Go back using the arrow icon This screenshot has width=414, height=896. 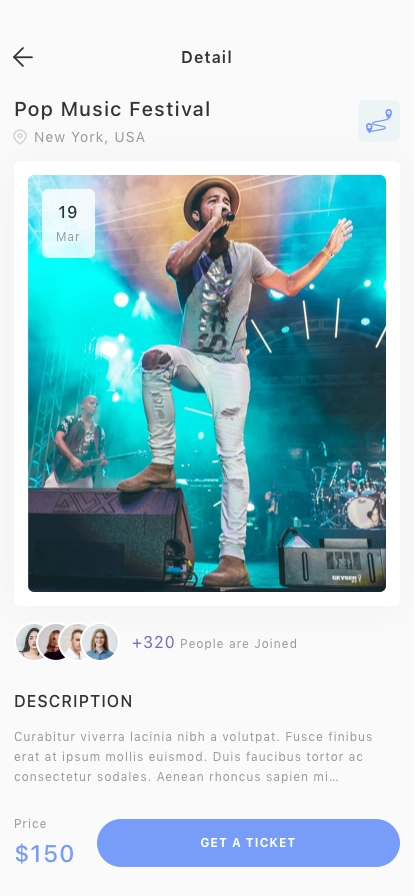pos(23,57)
